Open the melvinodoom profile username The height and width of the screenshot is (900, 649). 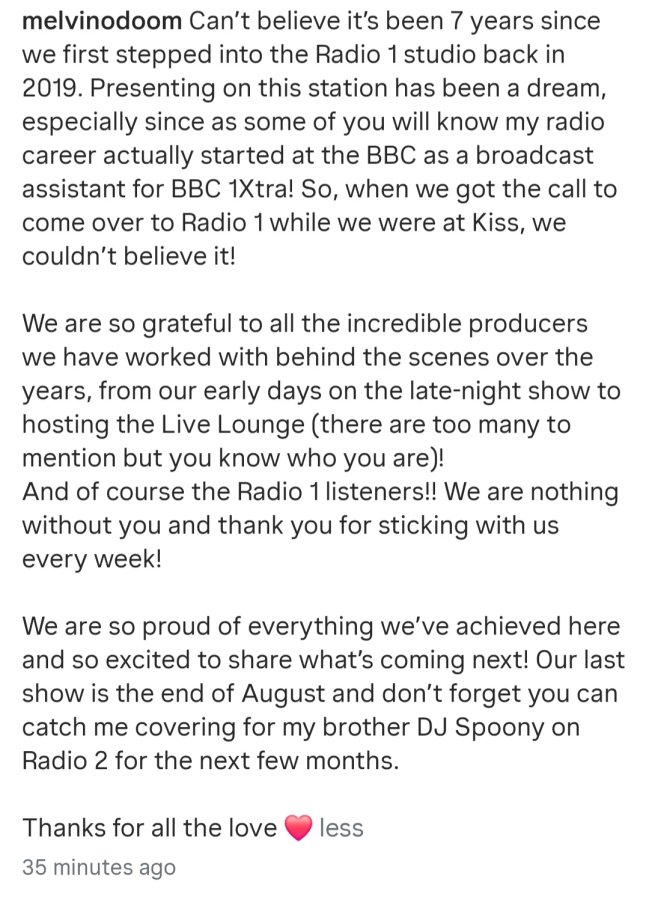(x=102, y=21)
